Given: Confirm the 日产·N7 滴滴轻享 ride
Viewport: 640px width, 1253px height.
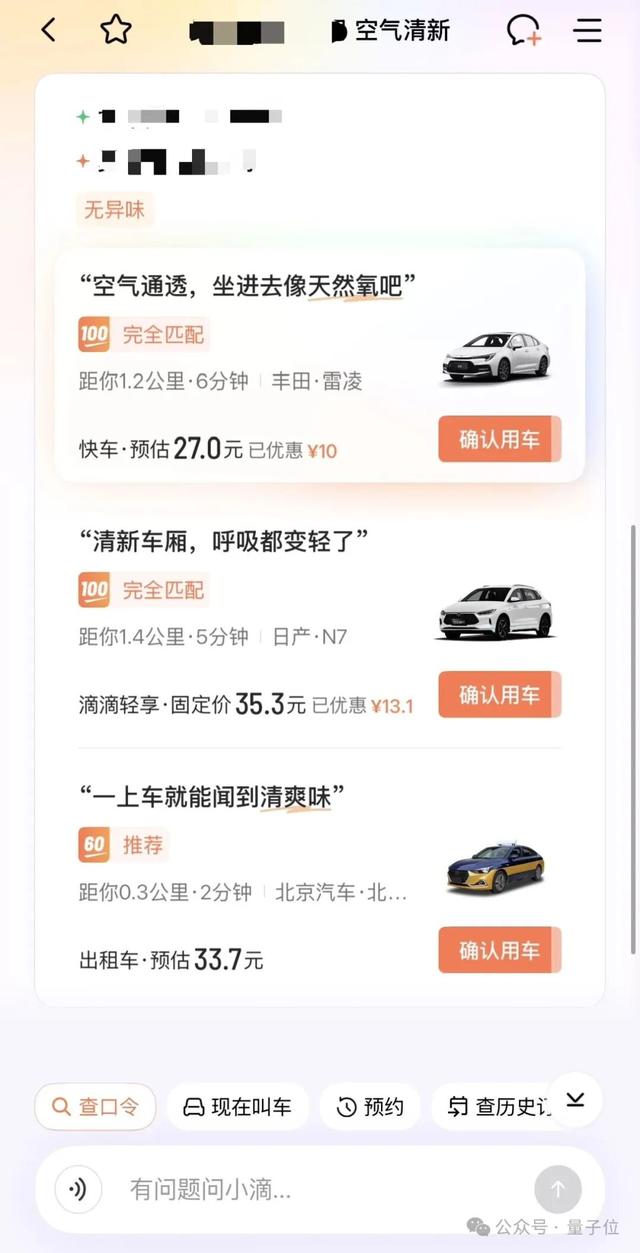Looking at the screenshot, I should pyautogui.click(x=499, y=695).
